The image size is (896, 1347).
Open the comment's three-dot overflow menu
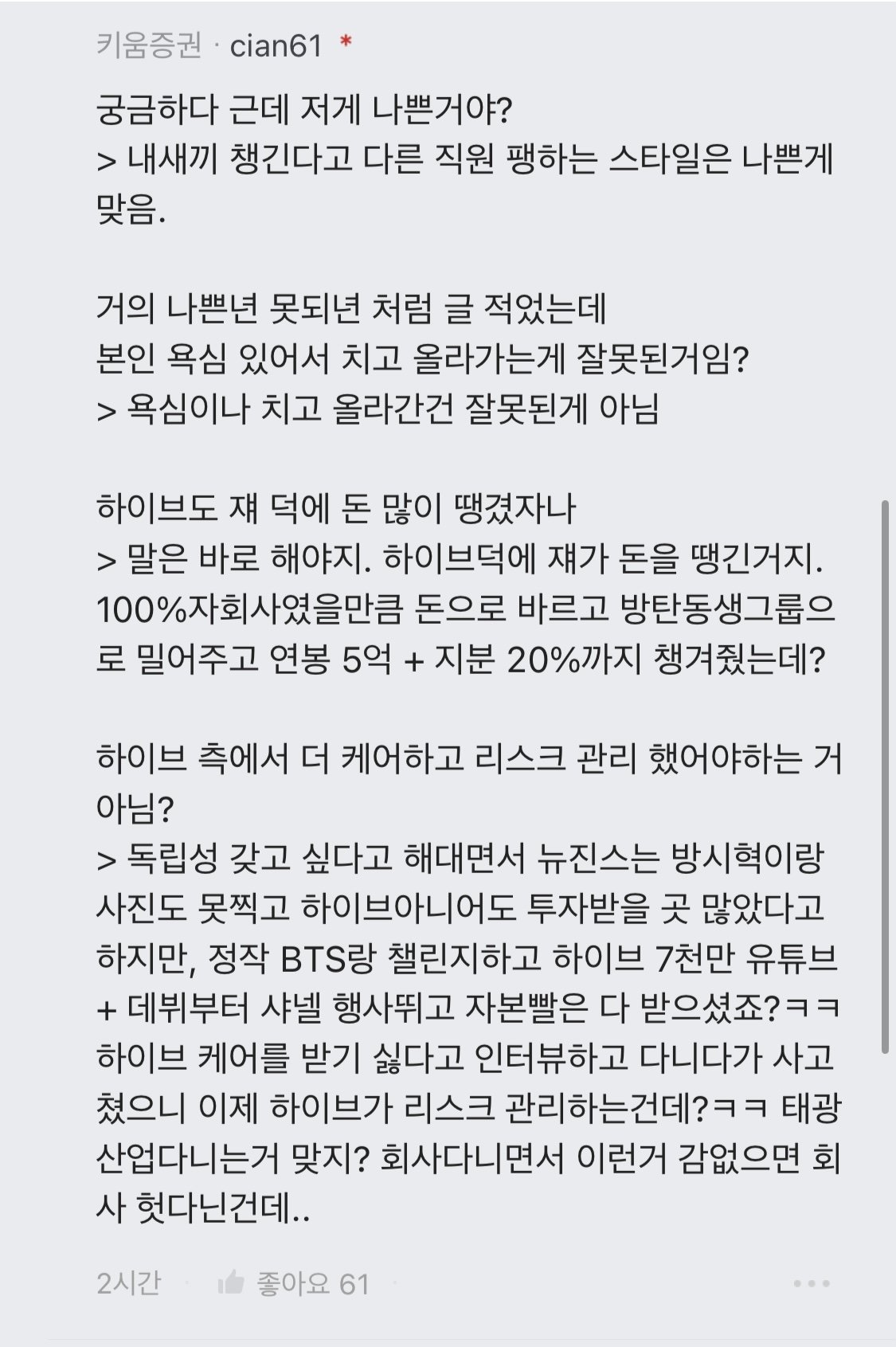tap(812, 1283)
